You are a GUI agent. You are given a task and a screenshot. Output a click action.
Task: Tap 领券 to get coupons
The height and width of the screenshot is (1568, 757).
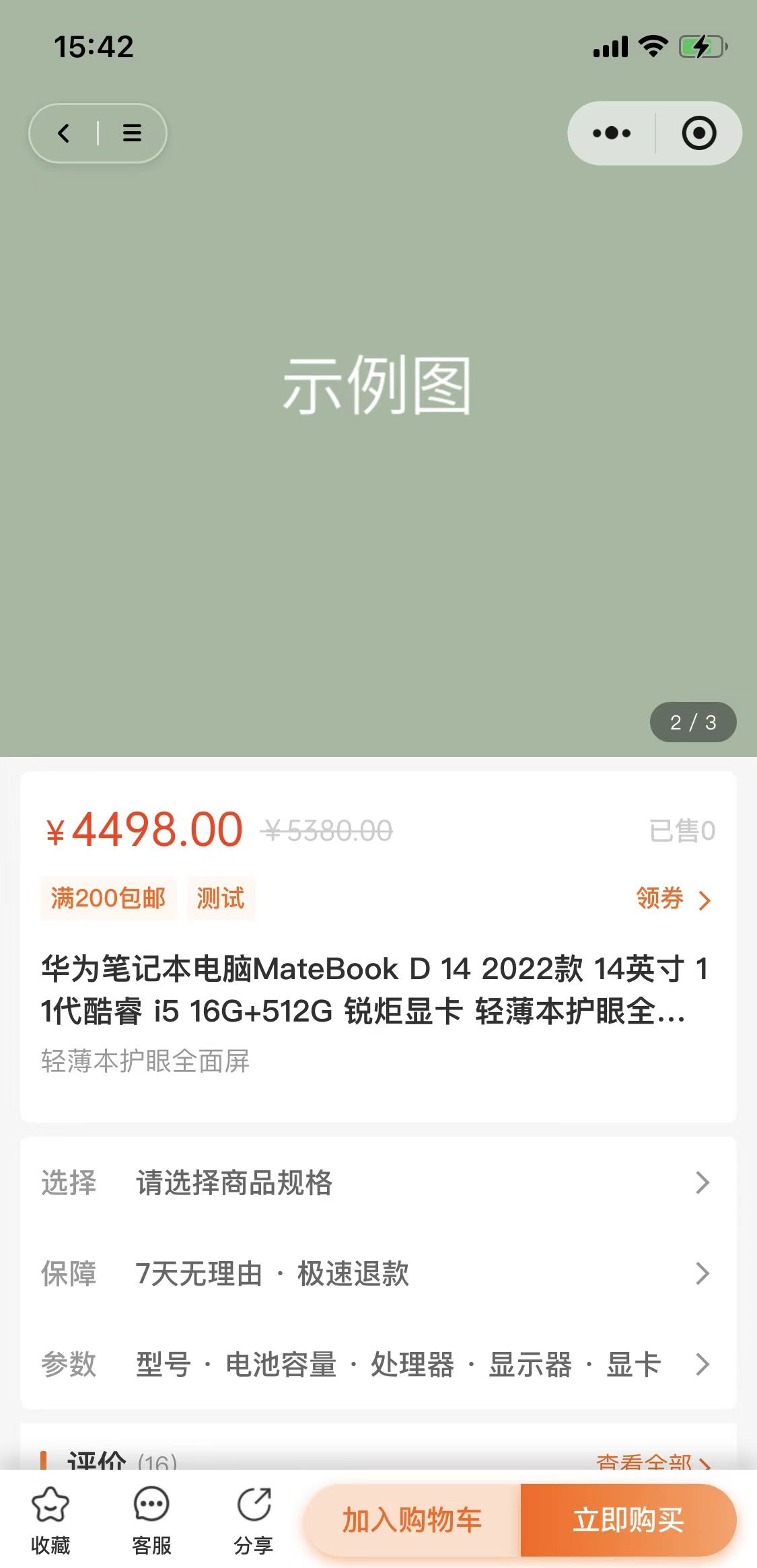tap(674, 899)
